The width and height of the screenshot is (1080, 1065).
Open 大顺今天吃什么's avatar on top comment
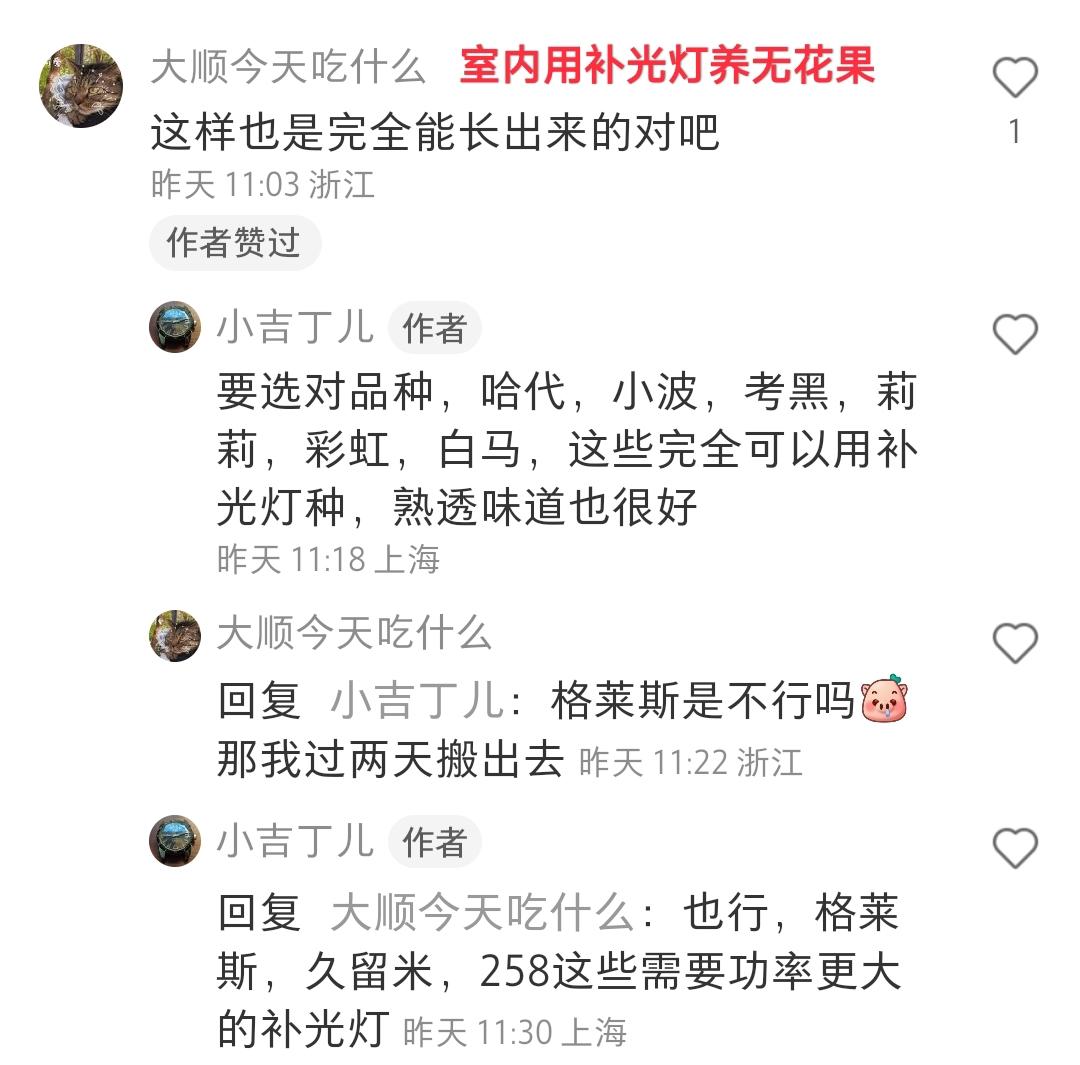[x=81, y=86]
